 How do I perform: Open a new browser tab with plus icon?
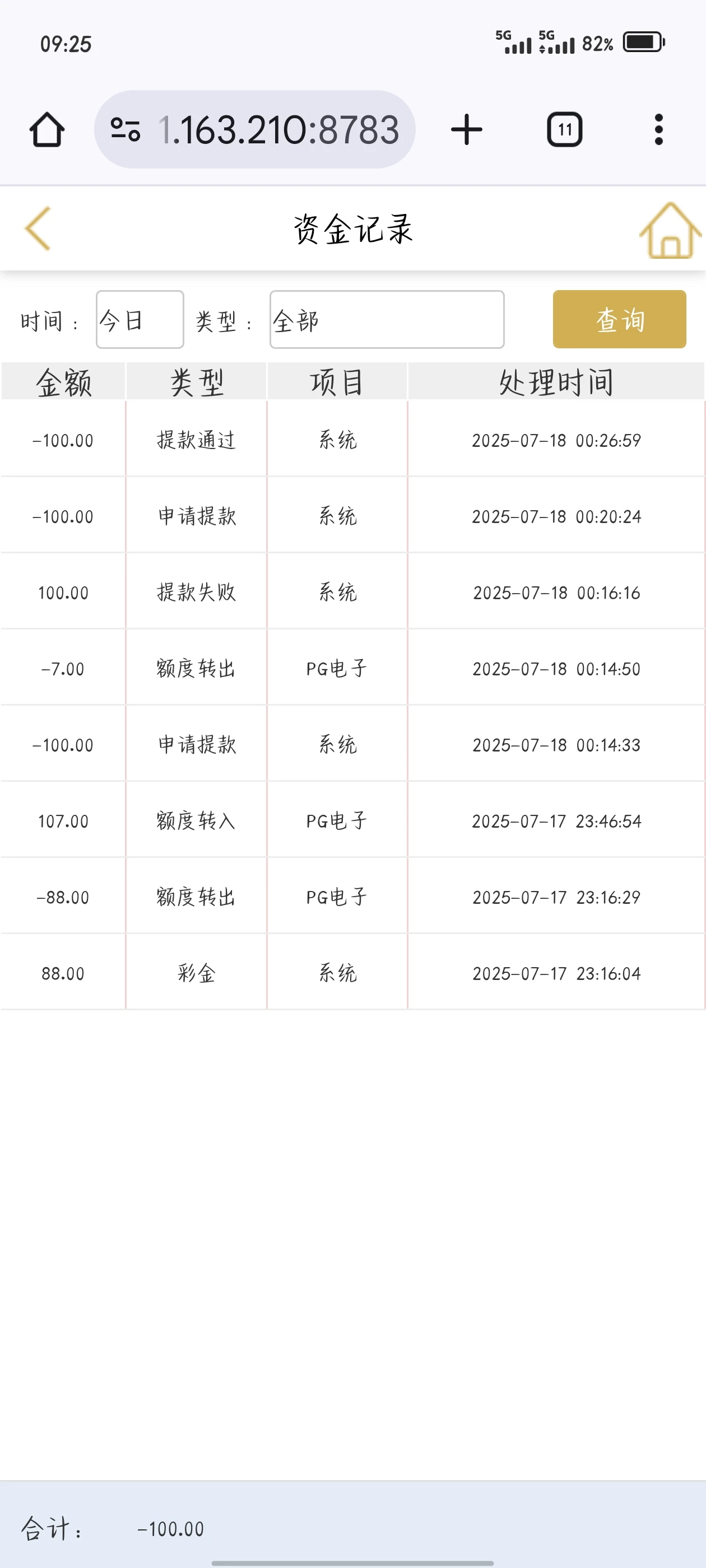coord(466,128)
